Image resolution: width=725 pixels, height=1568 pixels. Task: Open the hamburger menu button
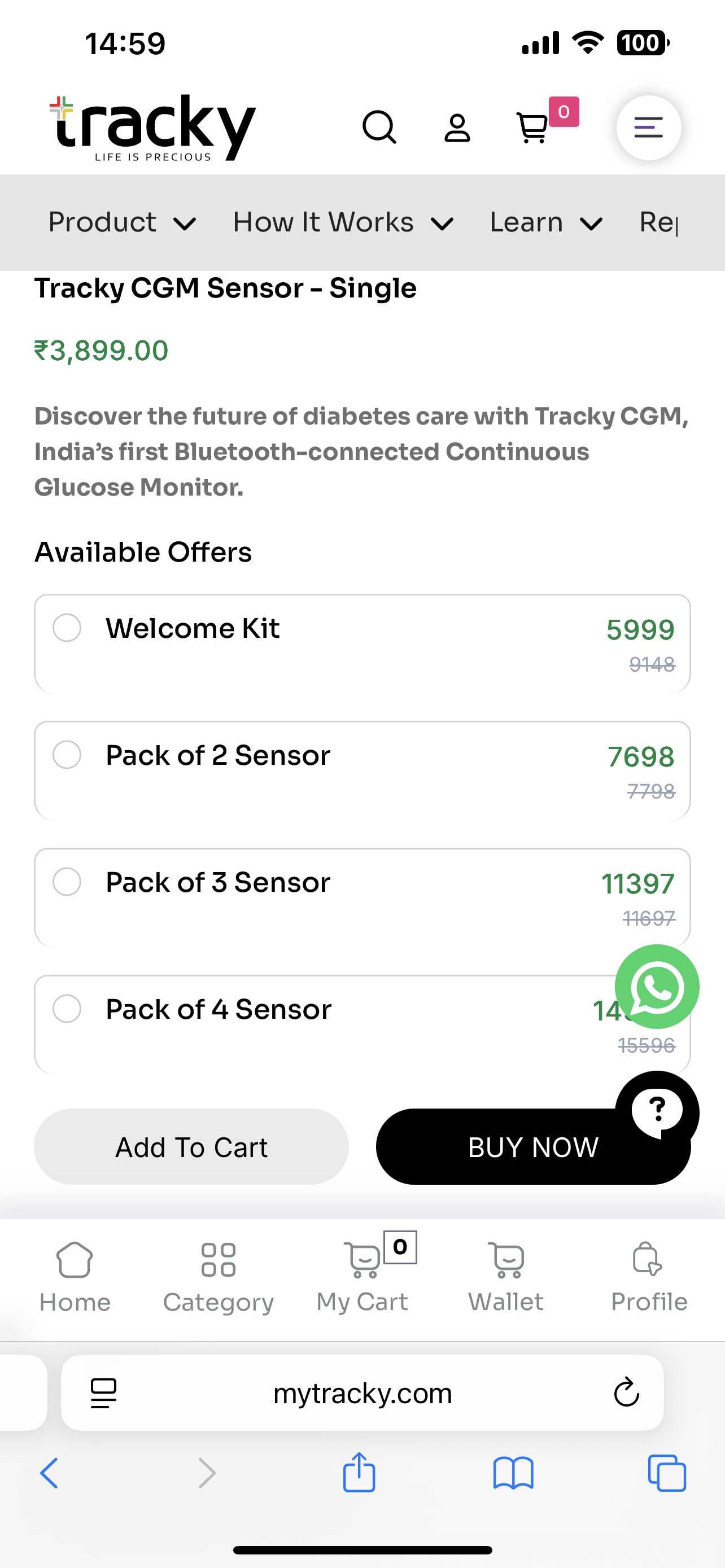(x=648, y=128)
